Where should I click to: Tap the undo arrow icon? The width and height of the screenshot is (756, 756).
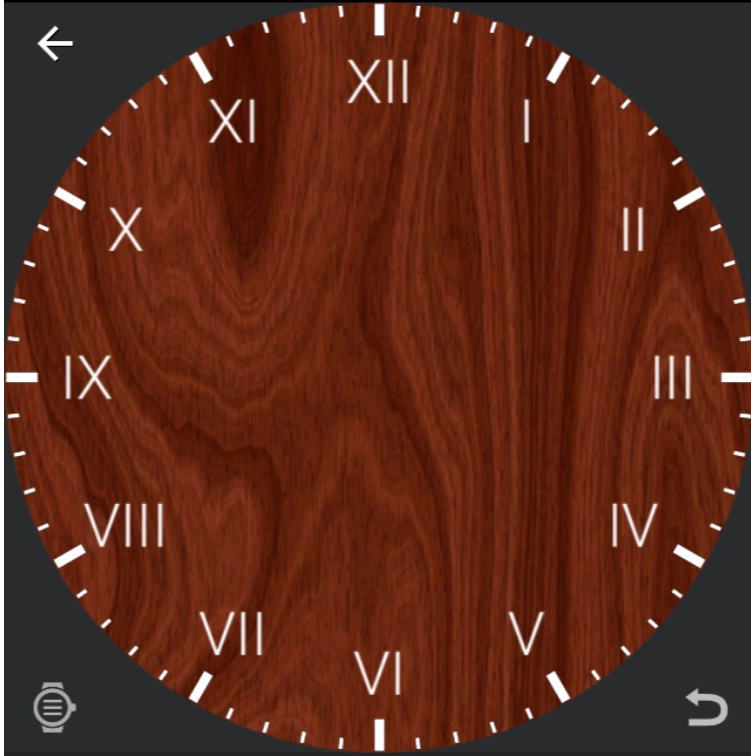[706, 707]
